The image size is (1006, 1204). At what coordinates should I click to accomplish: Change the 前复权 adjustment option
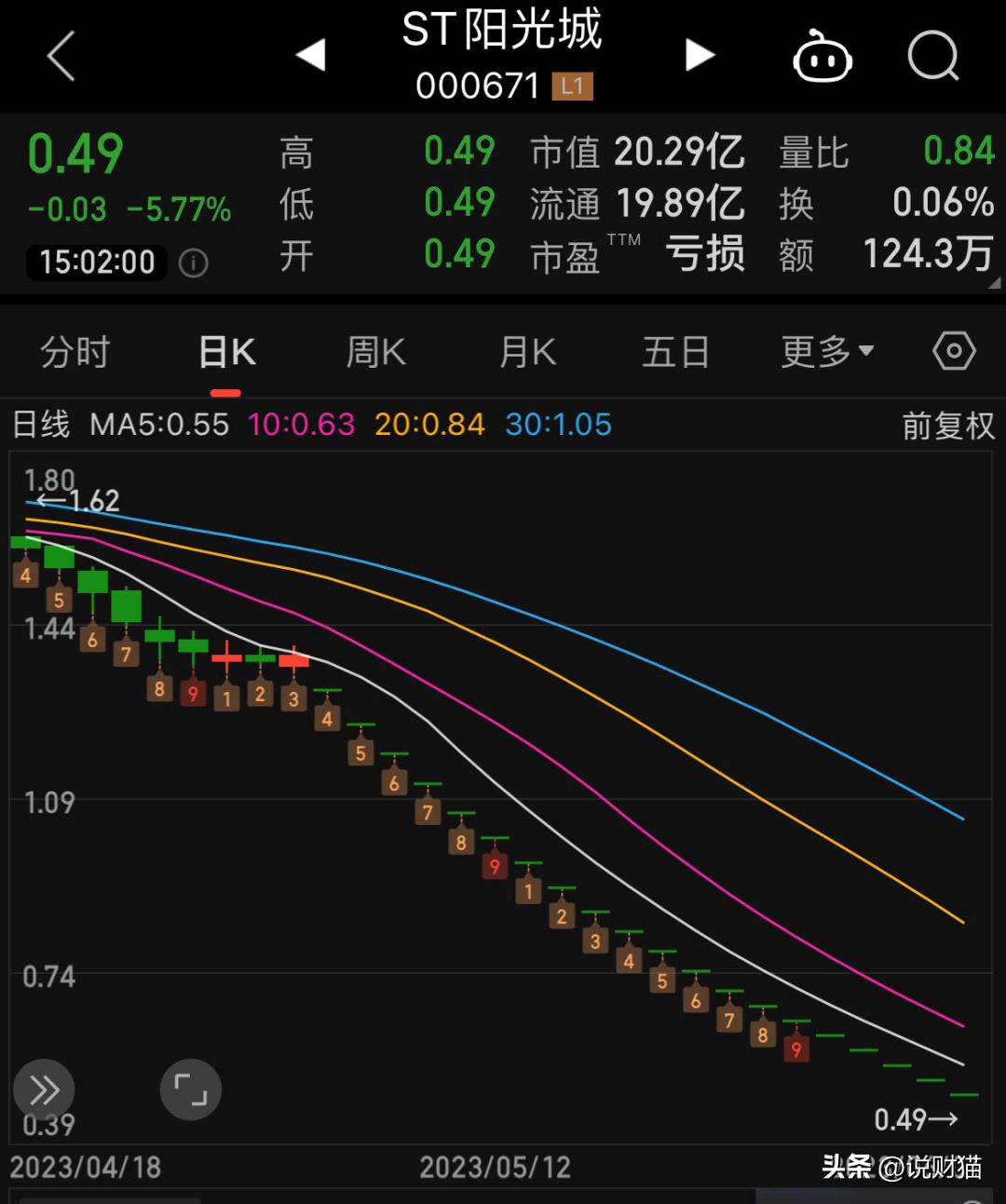pos(948,426)
